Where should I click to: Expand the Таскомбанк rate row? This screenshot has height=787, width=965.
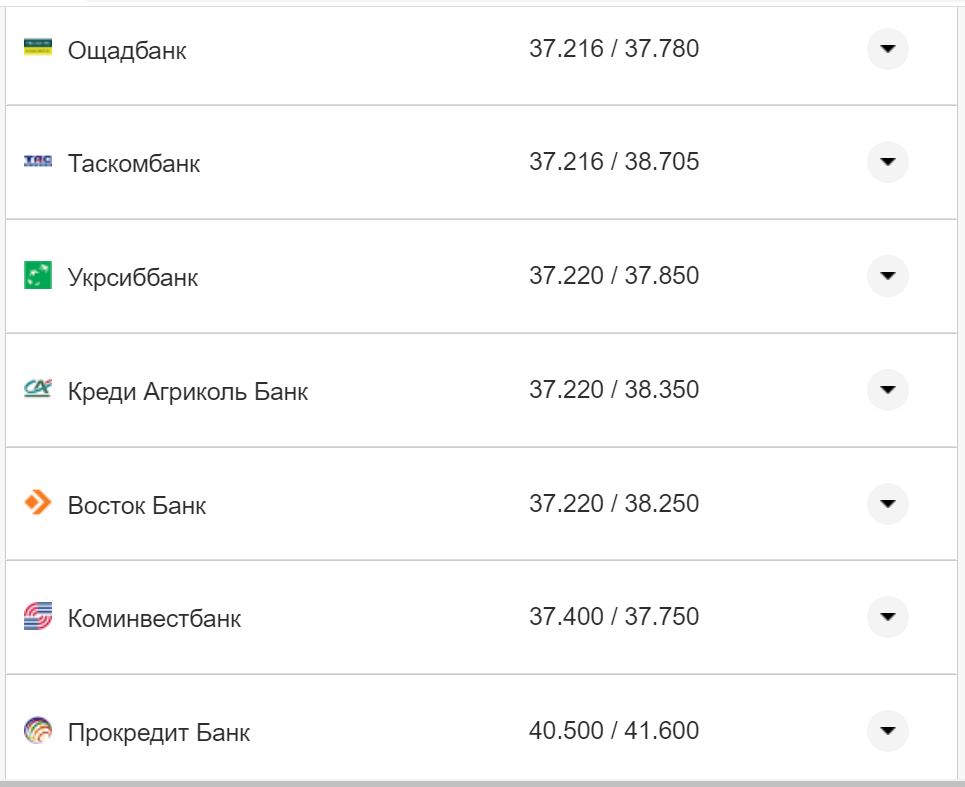click(887, 162)
